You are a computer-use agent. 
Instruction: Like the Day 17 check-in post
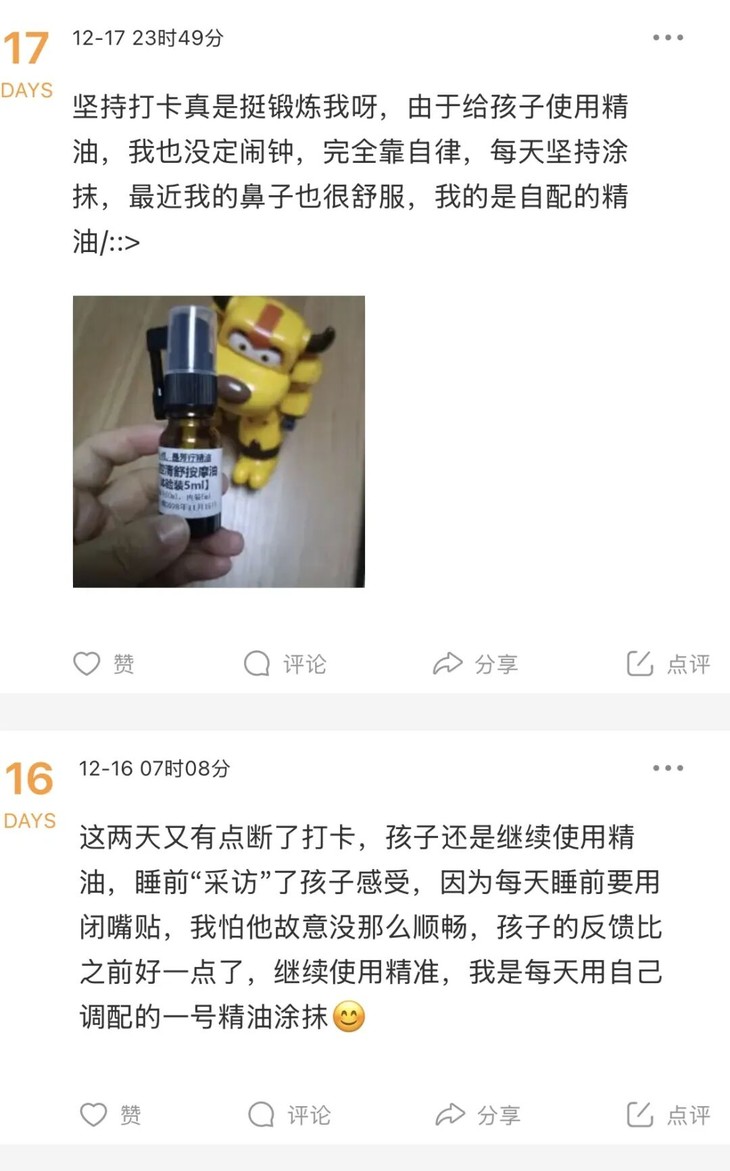[104, 663]
